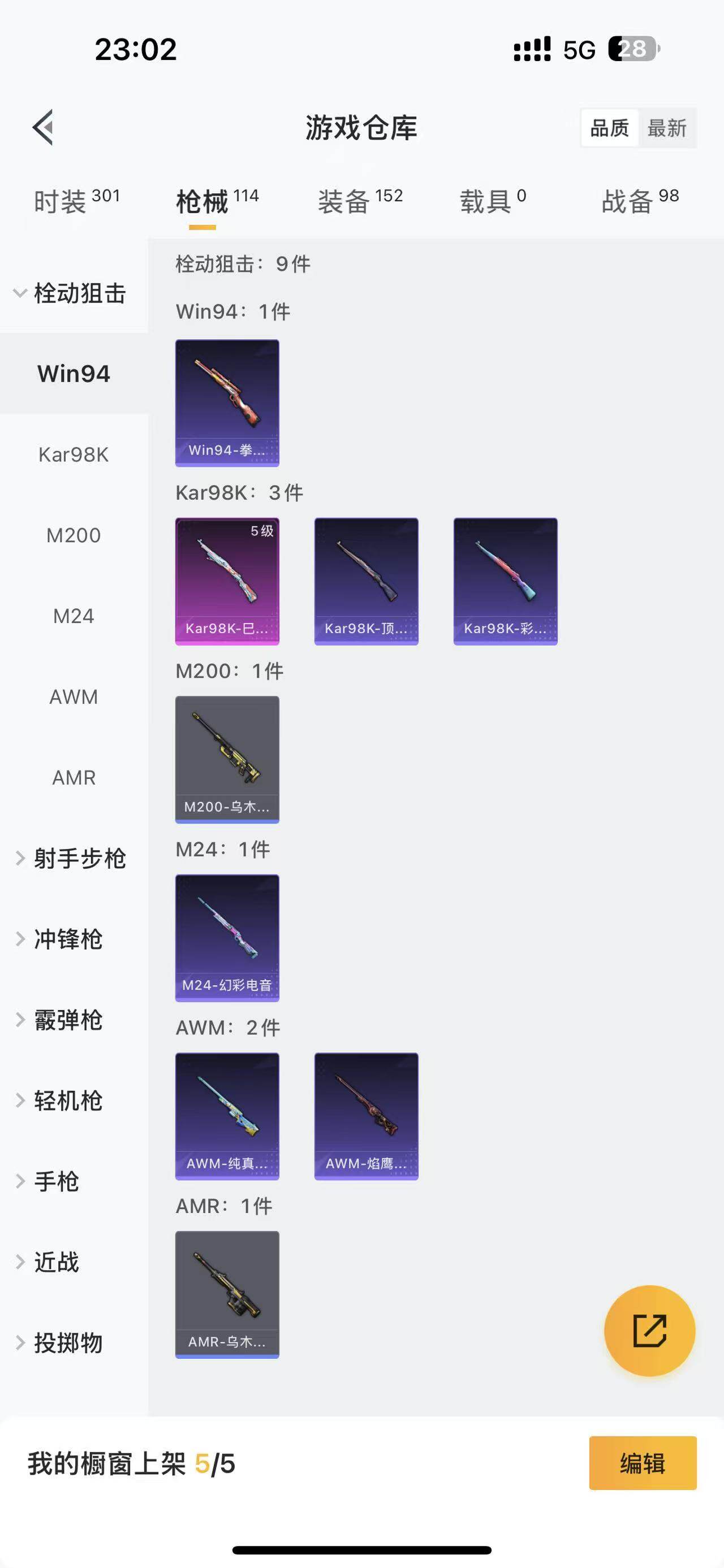Image resolution: width=724 pixels, height=1568 pixels.
Task: Switch to the 战备 tab
Action: click(x=639, y=201)
